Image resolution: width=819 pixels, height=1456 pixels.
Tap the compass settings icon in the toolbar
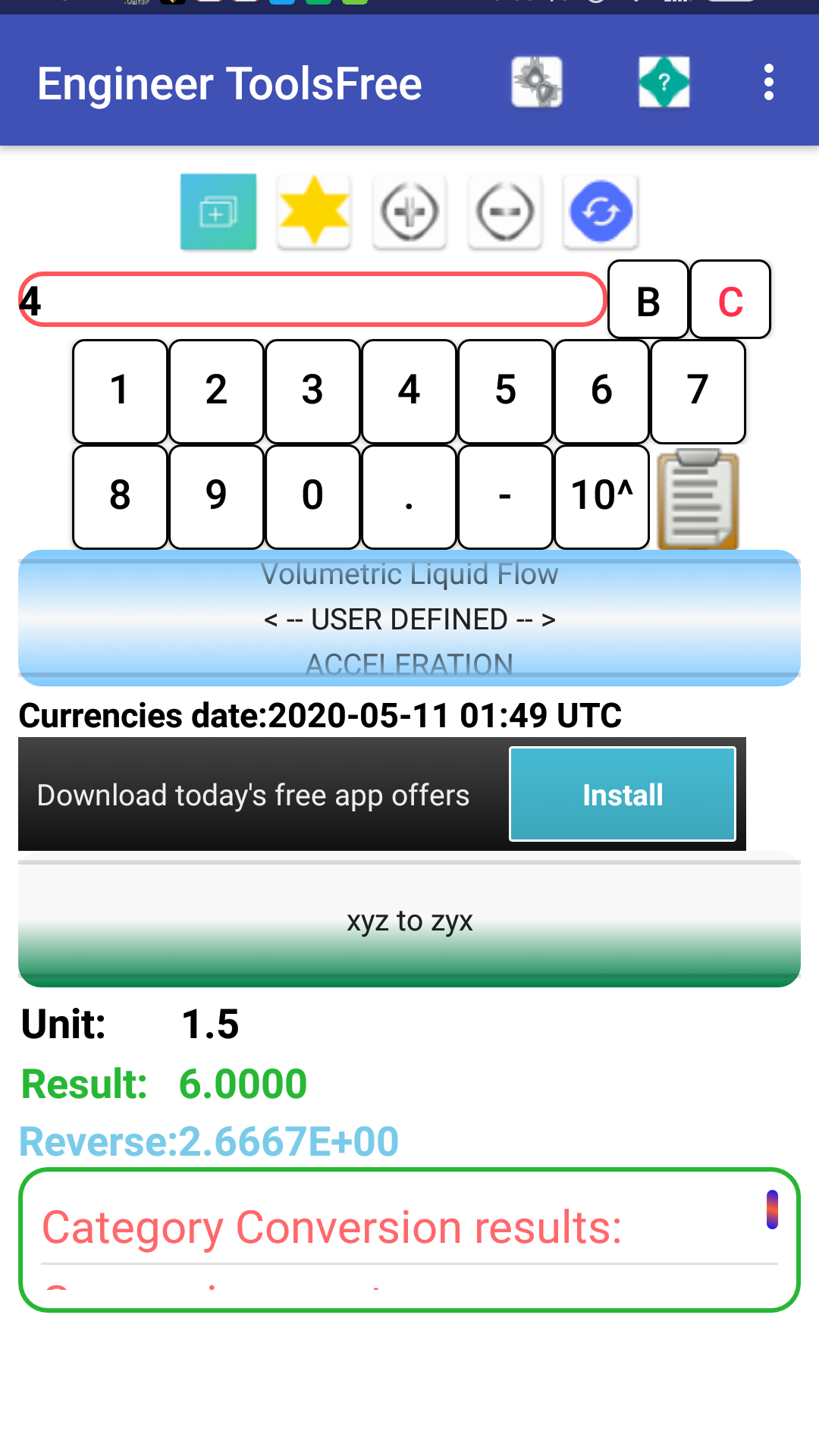pos(535,82)
